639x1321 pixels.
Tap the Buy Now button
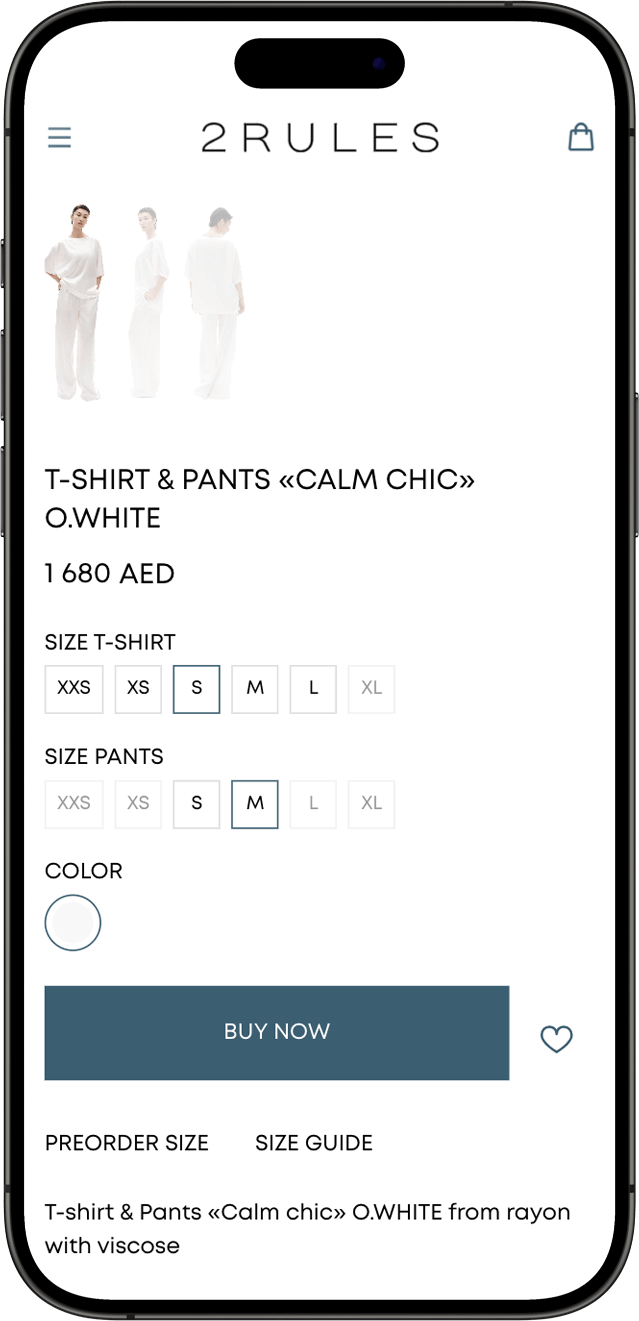277,1032
